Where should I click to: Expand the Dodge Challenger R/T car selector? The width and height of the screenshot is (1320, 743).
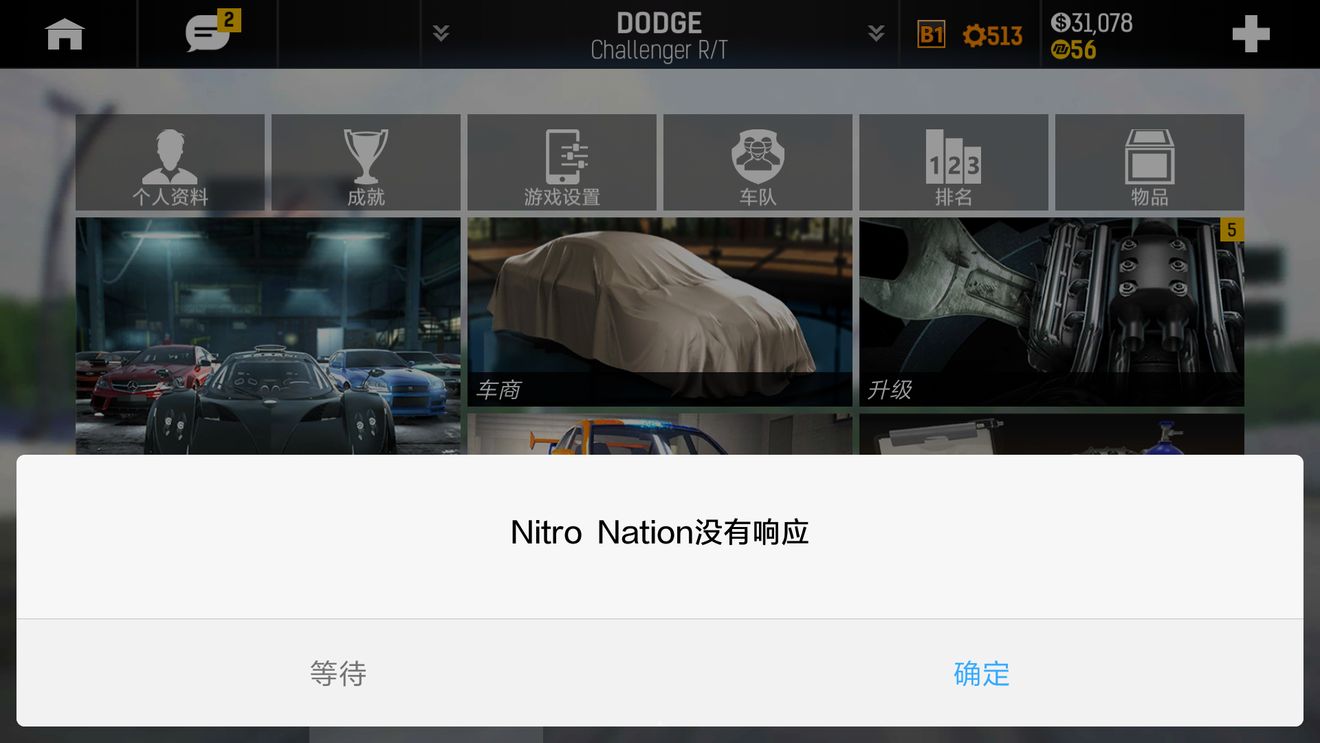[658, 36]
